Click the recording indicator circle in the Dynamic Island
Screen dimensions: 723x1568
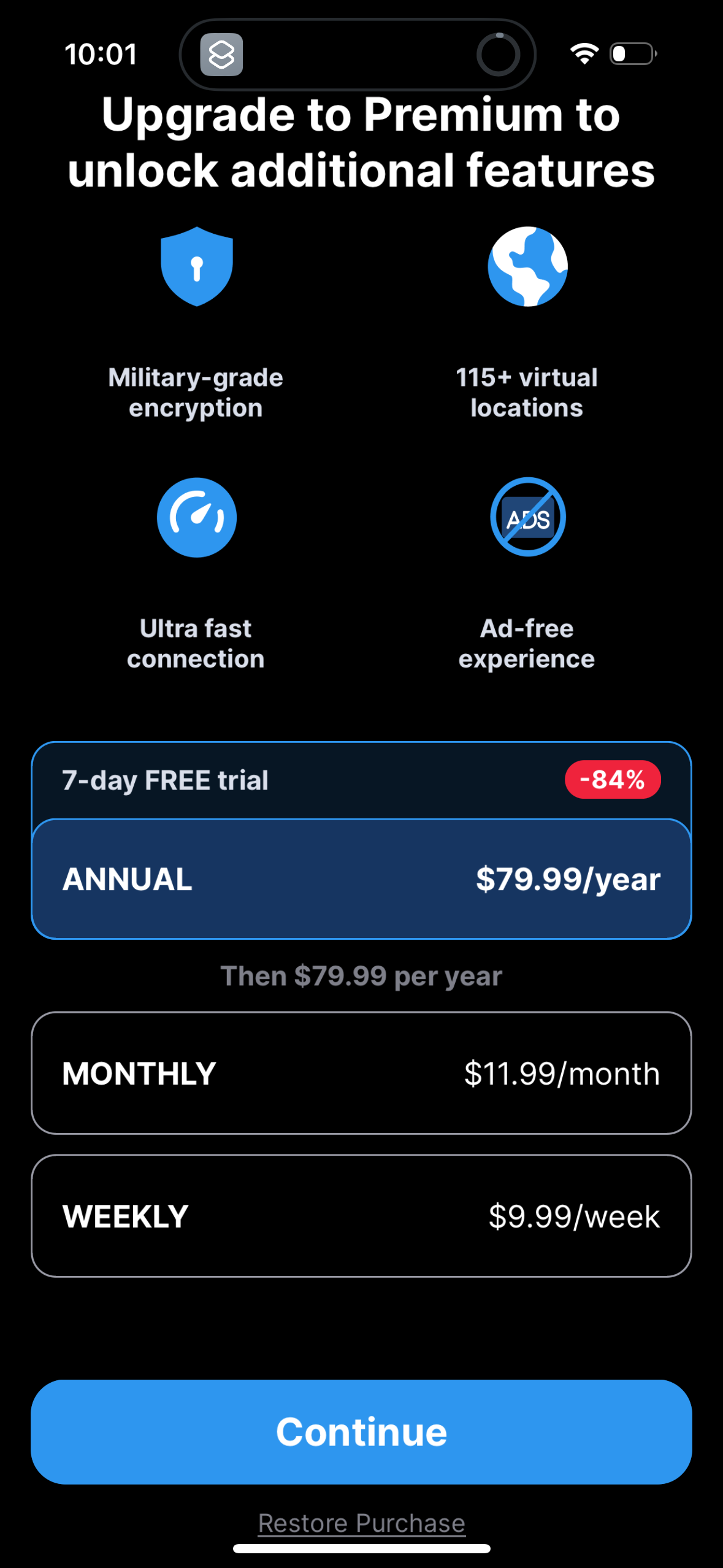click(499, 55)
